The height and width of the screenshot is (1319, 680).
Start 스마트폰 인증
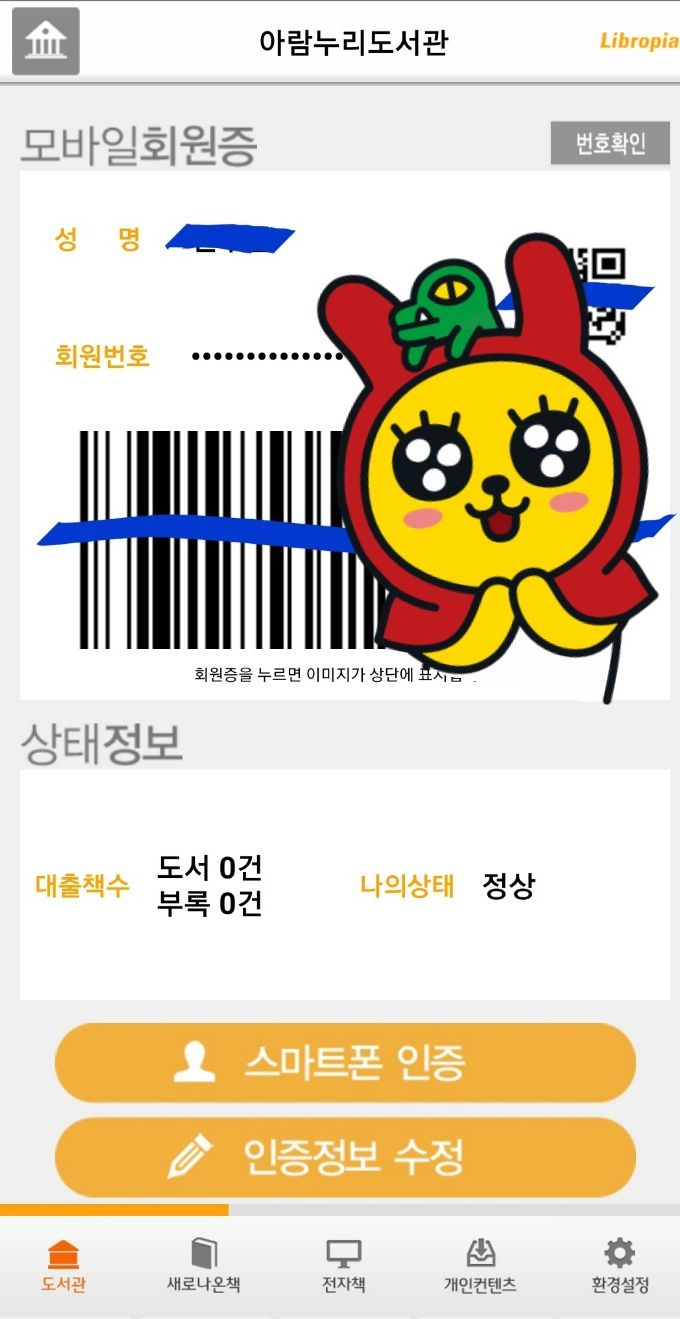345,1062
